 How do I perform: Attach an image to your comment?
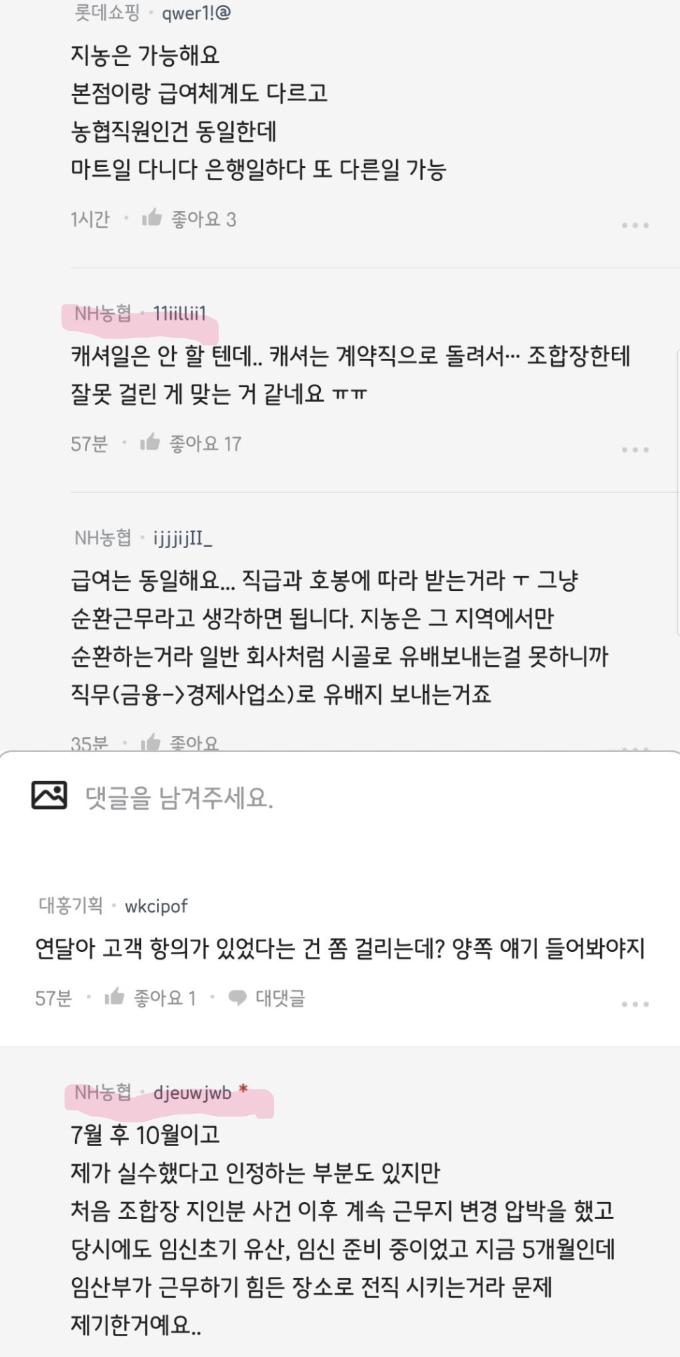pyautogui.click(x=49, y=795)
